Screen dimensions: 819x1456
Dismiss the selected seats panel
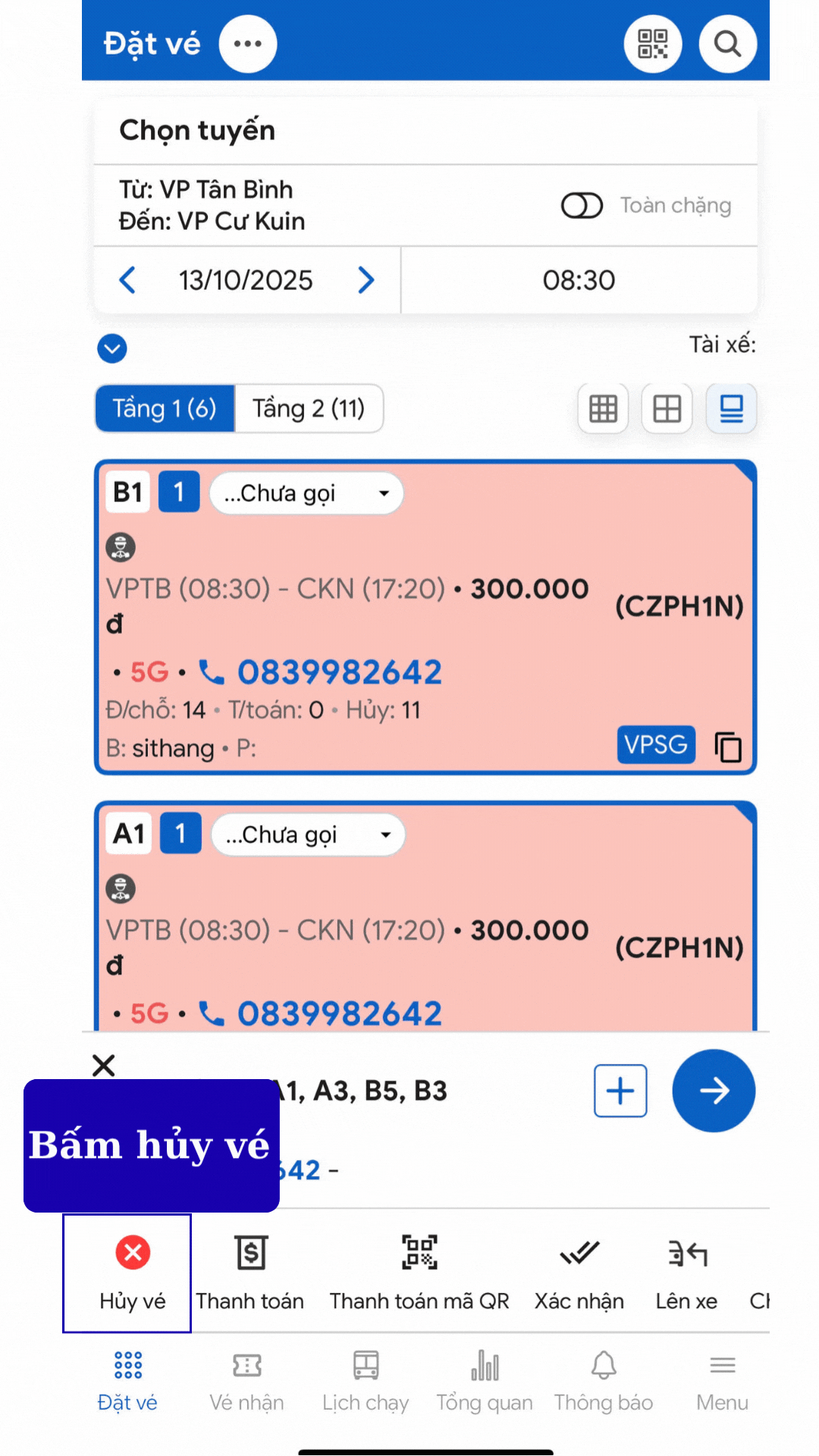coord(104,1065)
